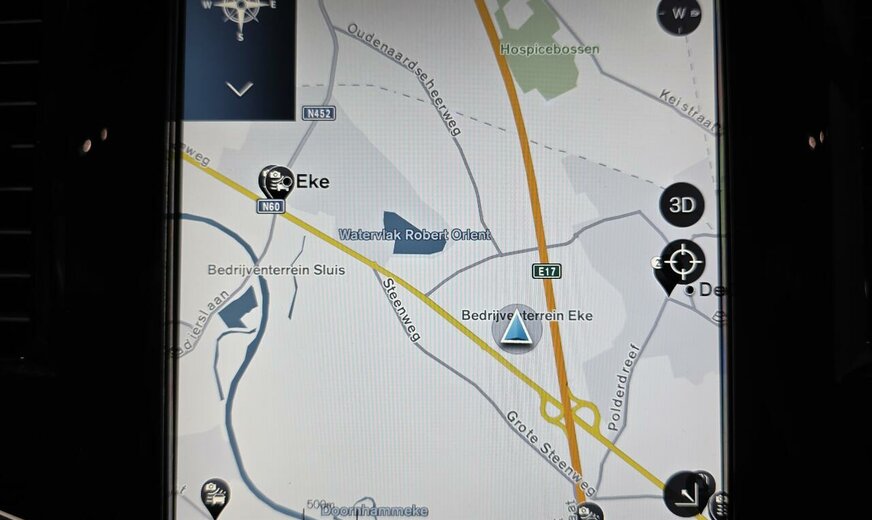Open the map pin under the crosshair button
872x520 pixels.
pos(666,281)
